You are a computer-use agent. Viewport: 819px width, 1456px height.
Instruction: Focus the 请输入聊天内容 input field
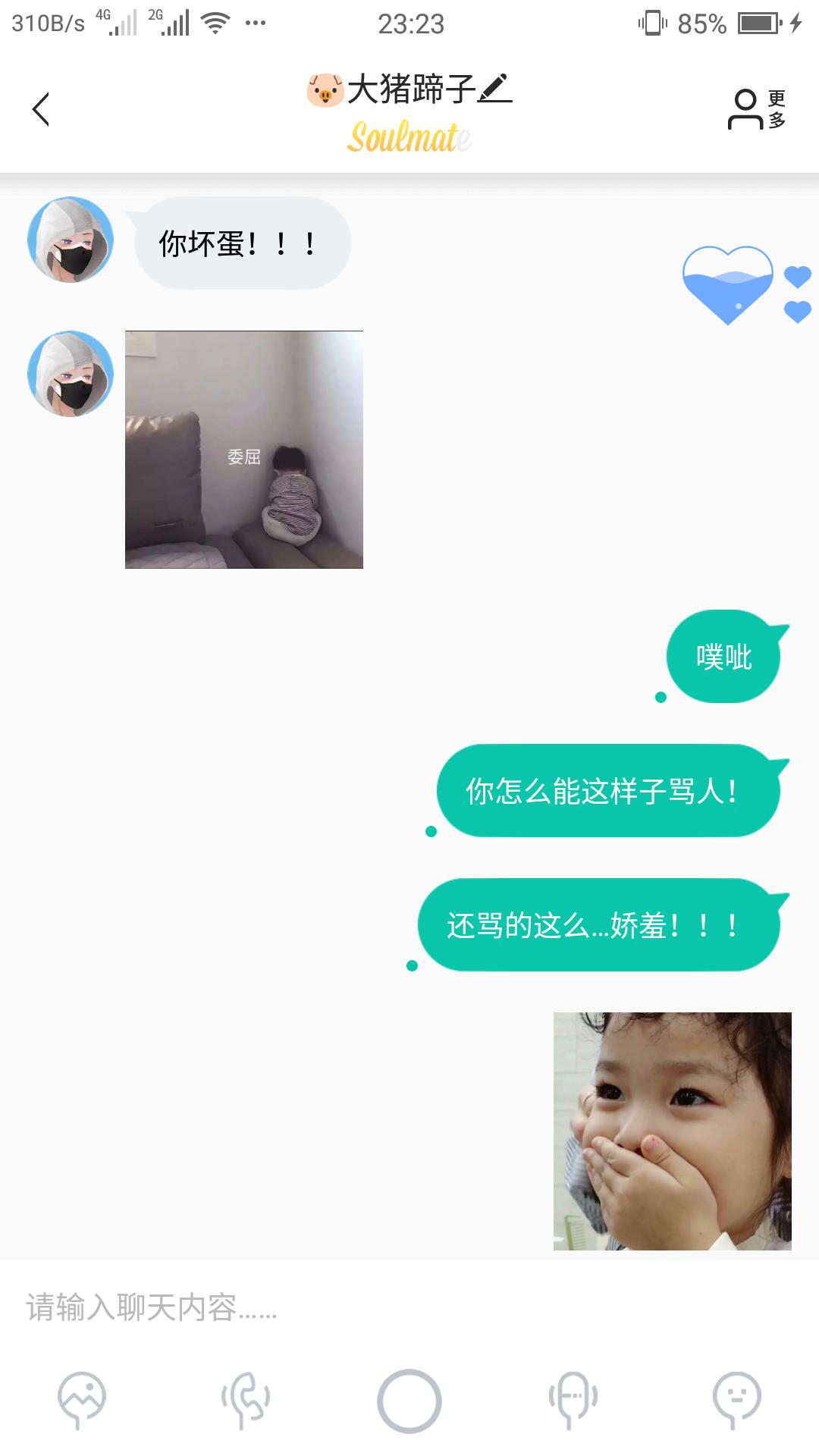pos(409,1307)
